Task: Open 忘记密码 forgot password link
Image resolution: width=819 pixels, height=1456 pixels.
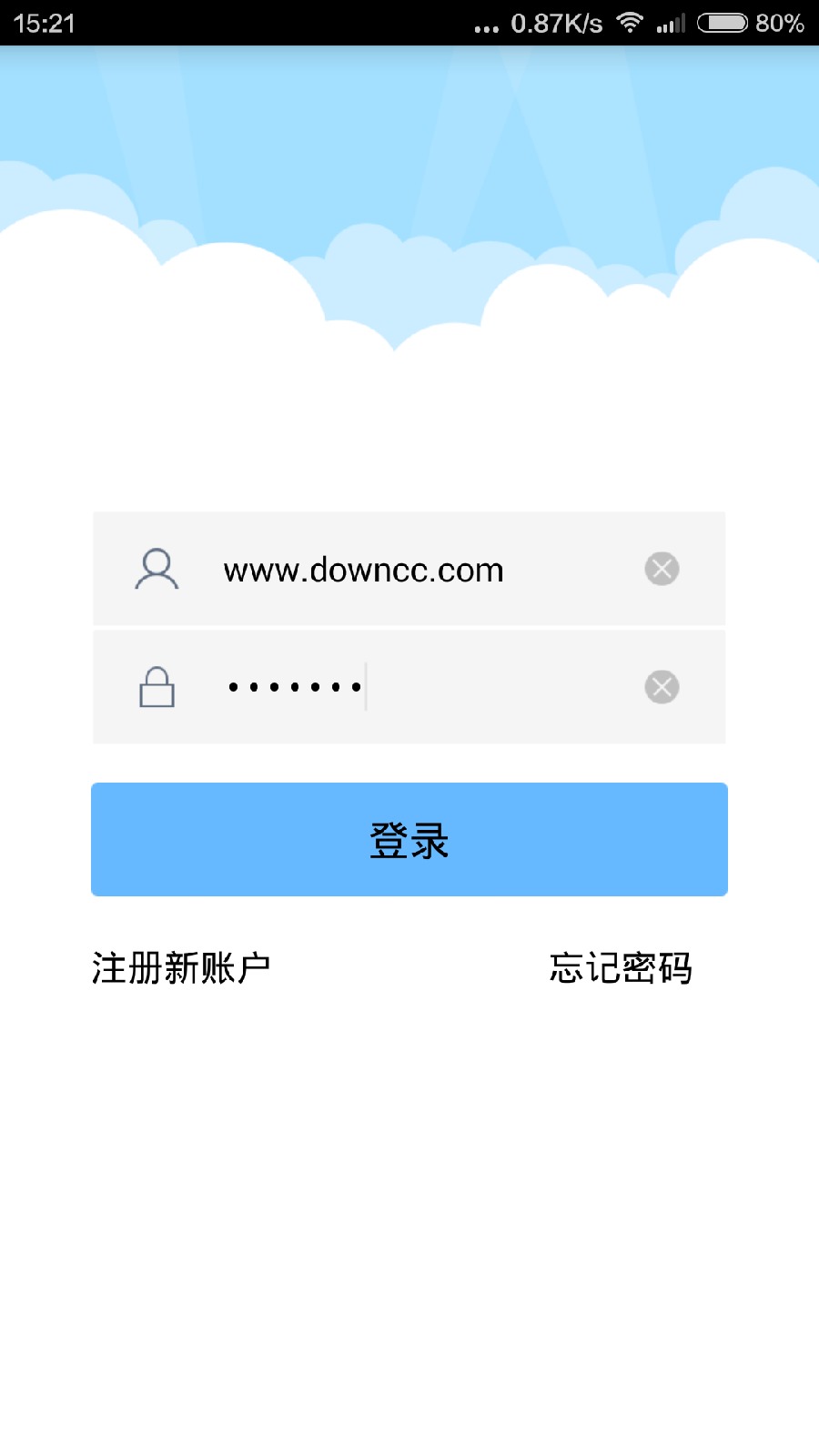Action: (621, 968)
